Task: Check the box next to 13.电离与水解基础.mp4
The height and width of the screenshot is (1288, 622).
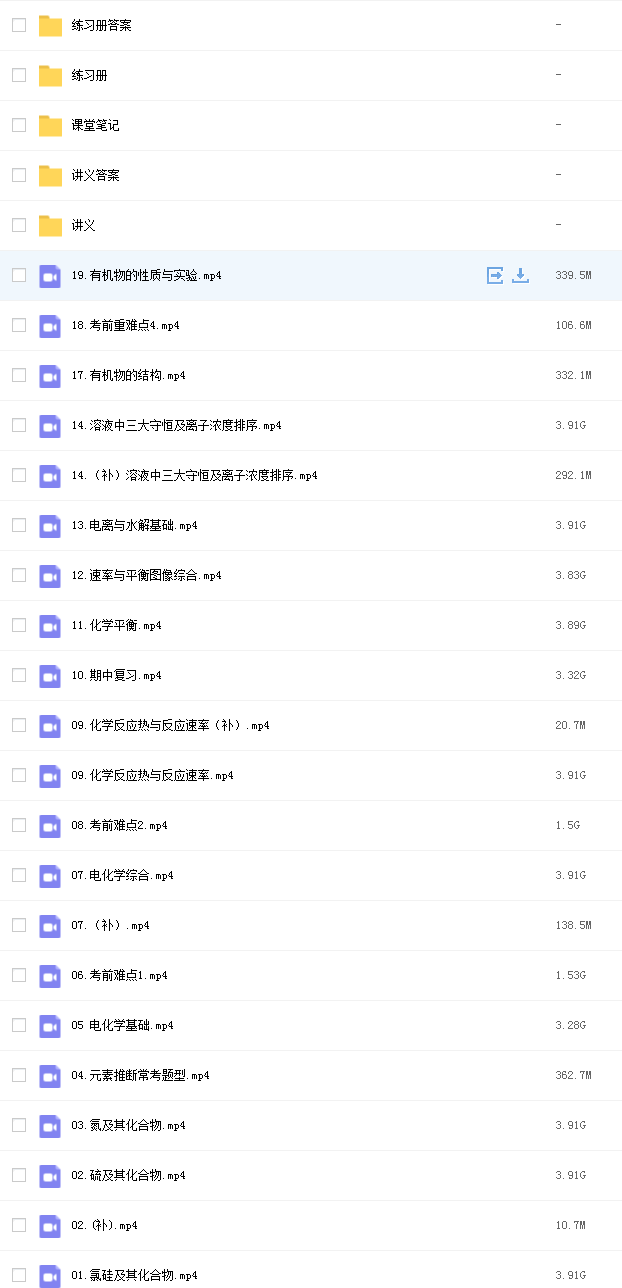Action: coord(19,525)
